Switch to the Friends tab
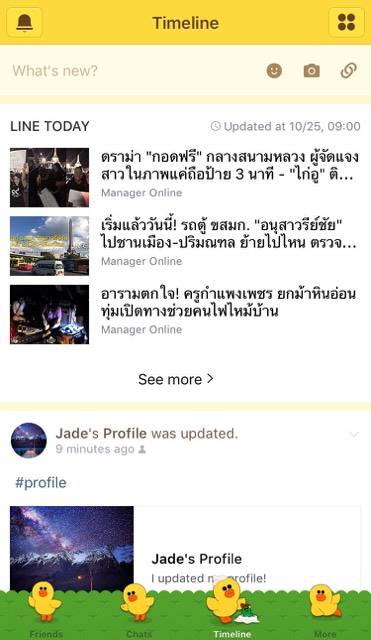This screenshot has height=640, width=371. click(x=46, y=611)
